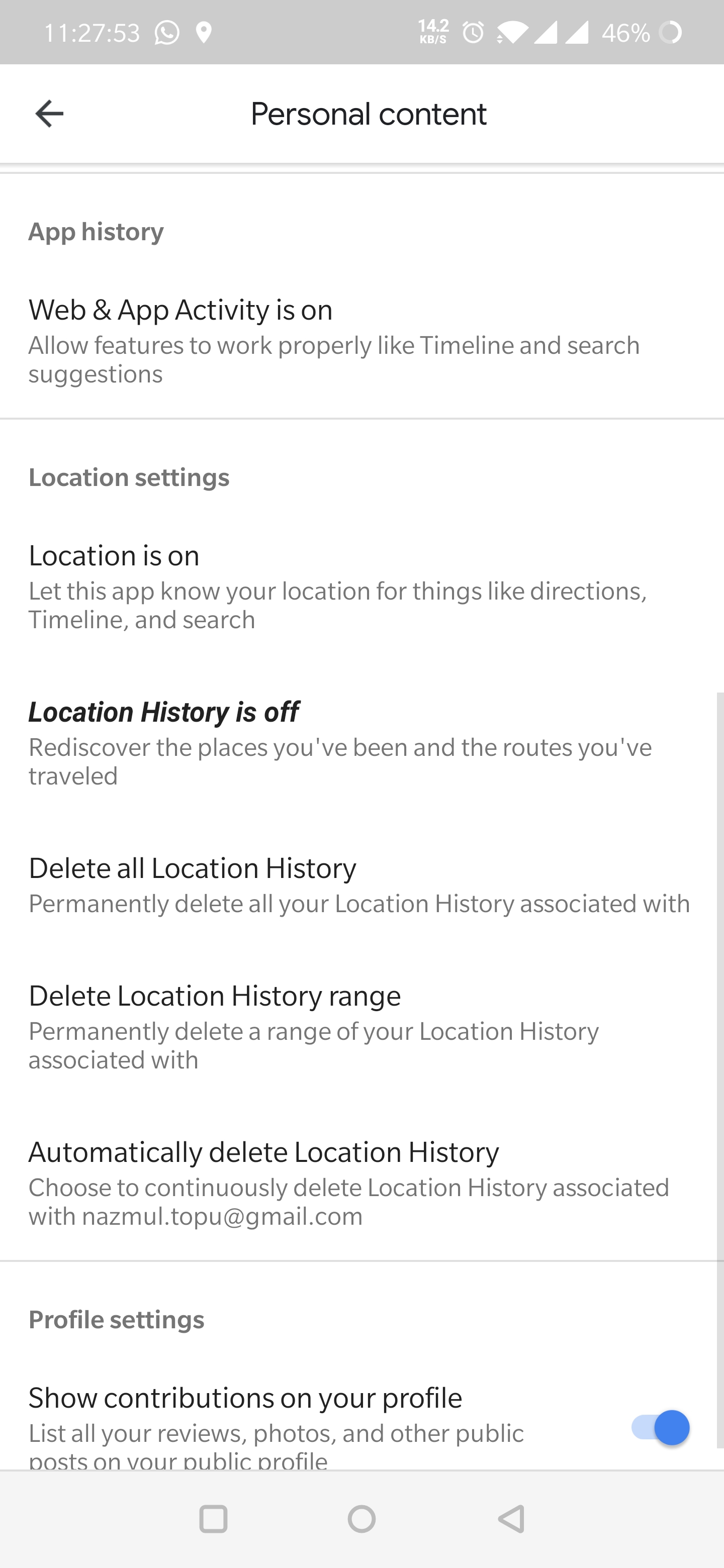Tap the location pin icon in status bar
724x1568 pixels.
[x=204, y=32]
